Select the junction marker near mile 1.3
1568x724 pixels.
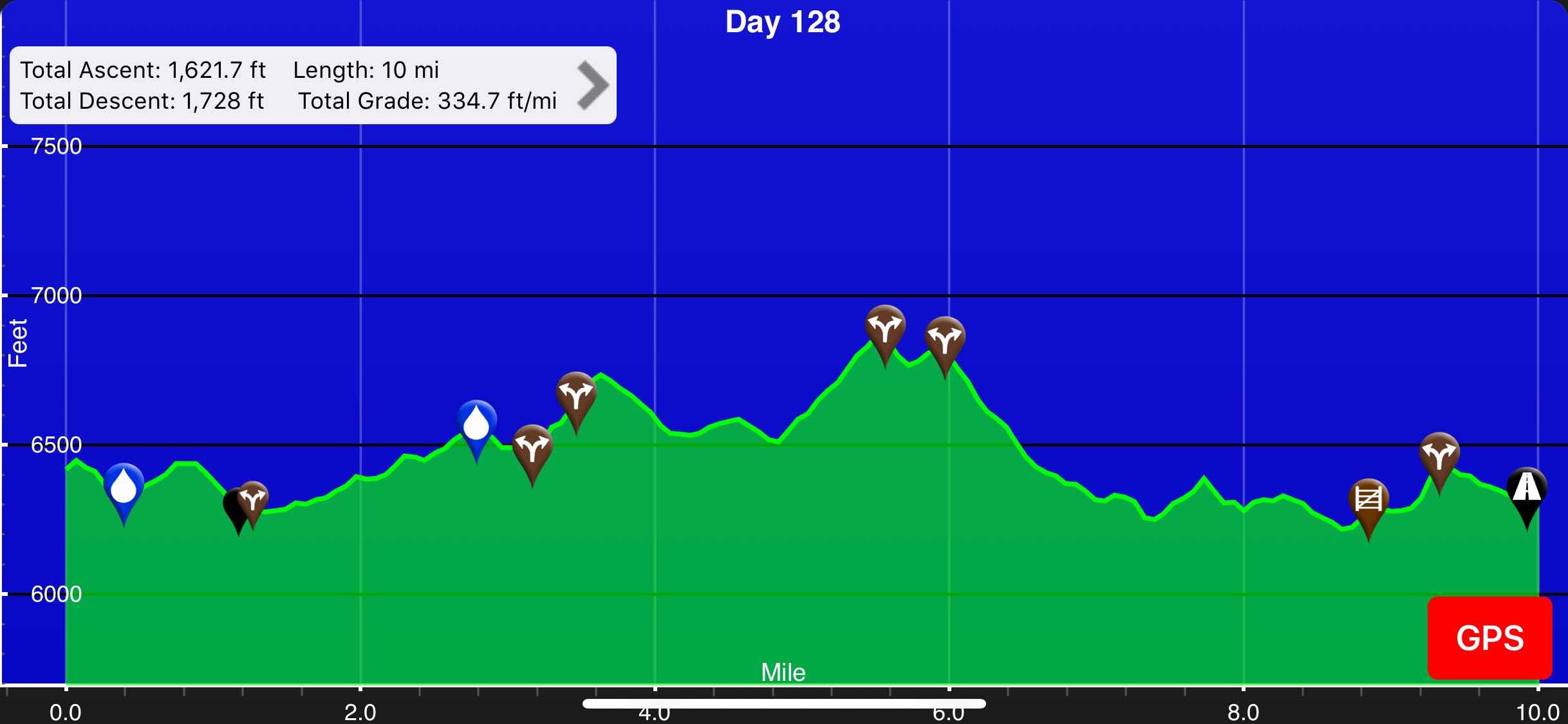[x=254, y=499]
